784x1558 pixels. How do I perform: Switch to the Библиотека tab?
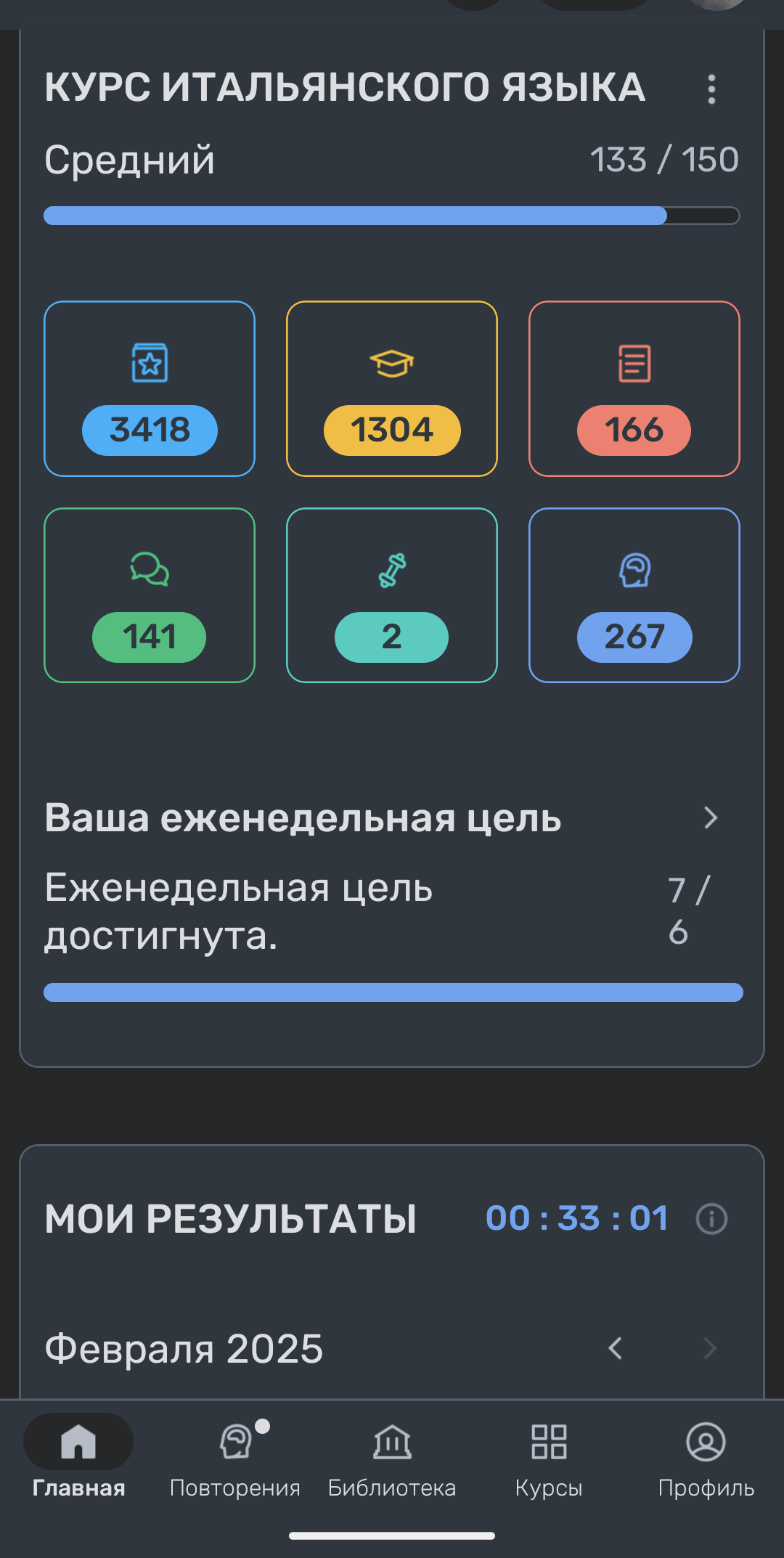click(x=392, y=1457)
